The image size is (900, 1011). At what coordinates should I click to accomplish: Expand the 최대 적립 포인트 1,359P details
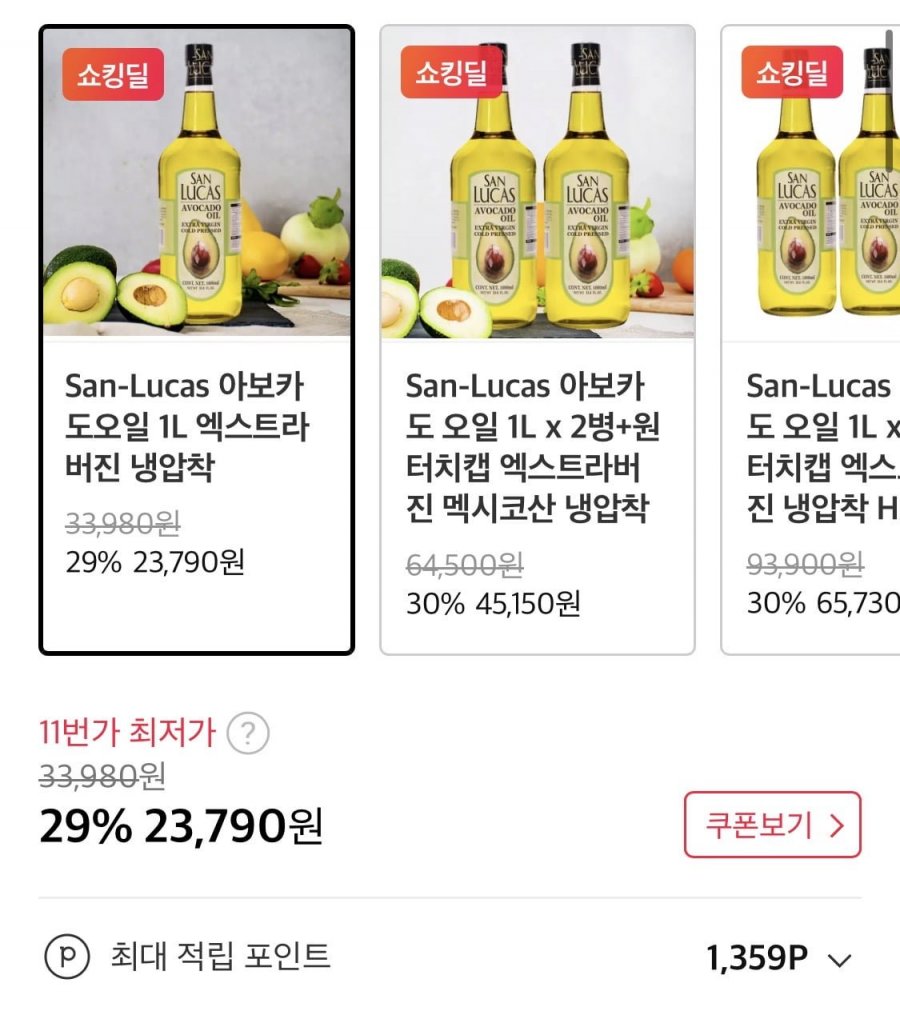coord(840,959)
